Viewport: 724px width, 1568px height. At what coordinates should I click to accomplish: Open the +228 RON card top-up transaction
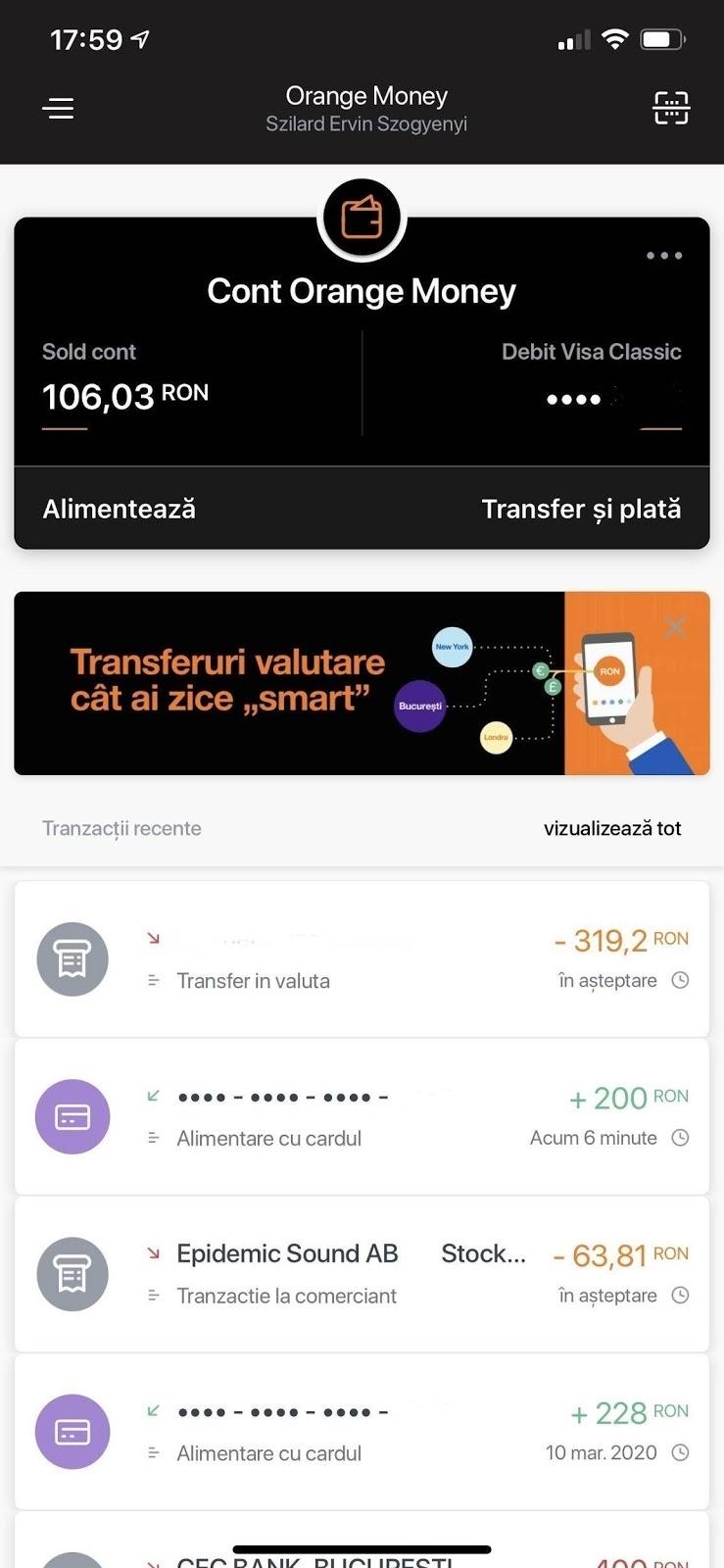point(362,1432)
